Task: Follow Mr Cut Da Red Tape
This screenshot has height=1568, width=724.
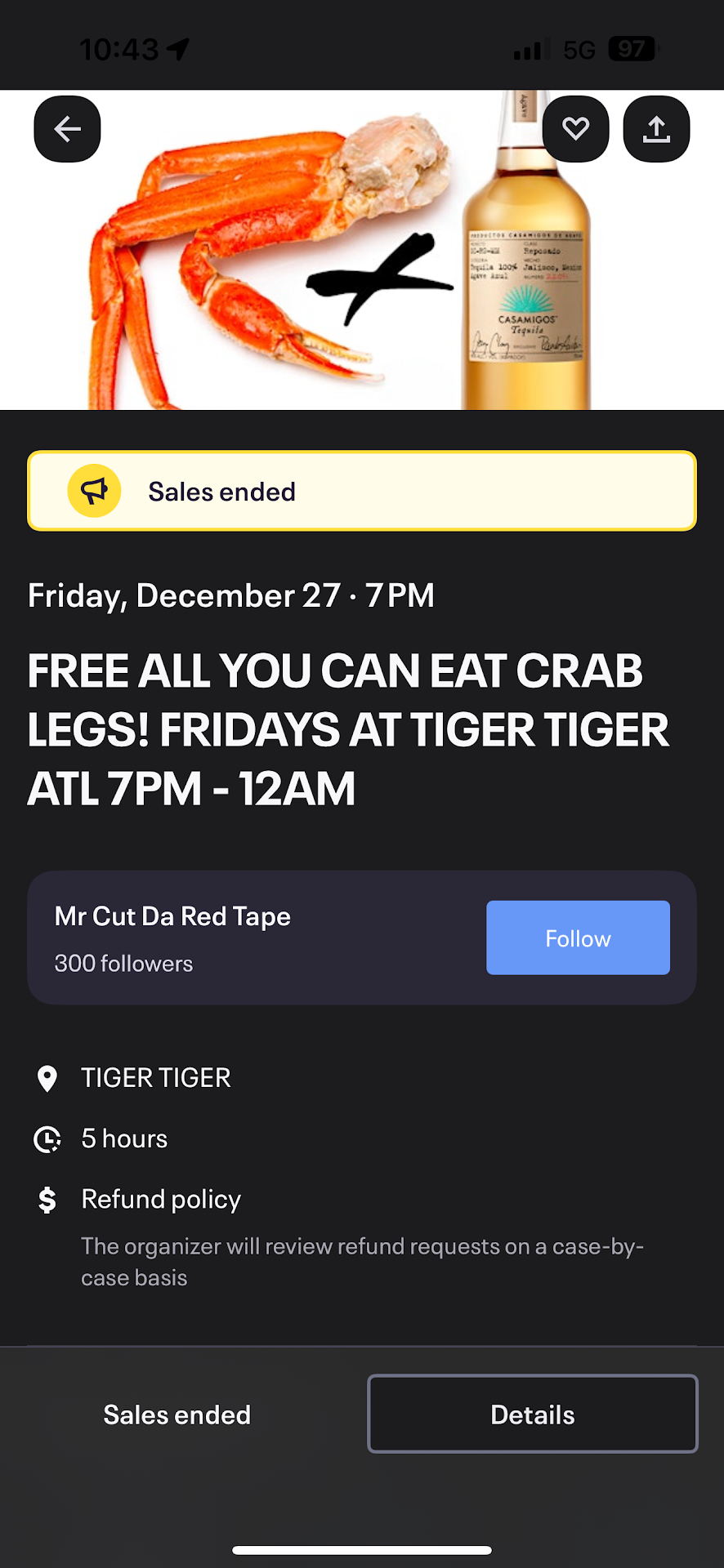Action: click(x=578, y=938)
